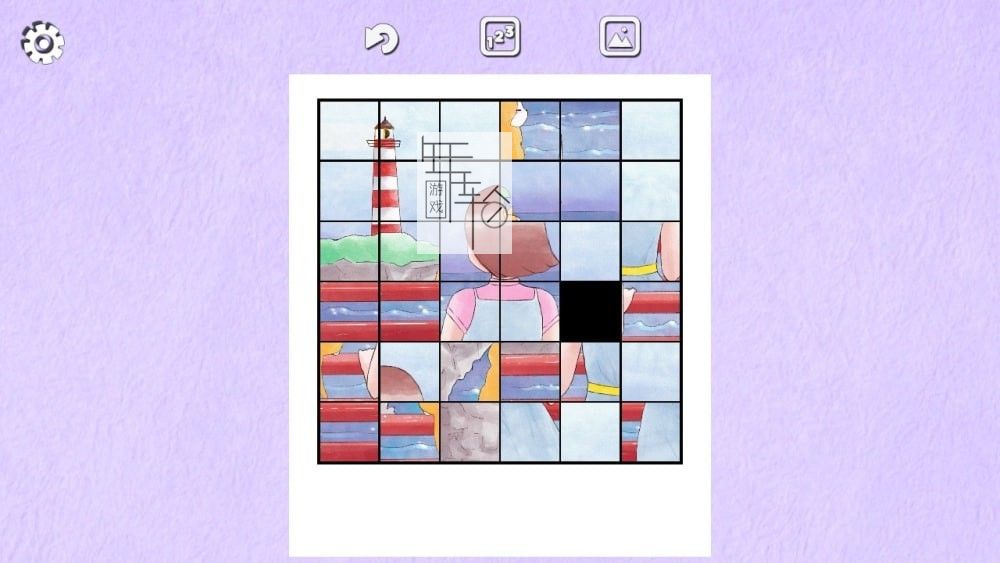Slide the red railing tile beside empty slot
Screen dimensions: 1000x563
click(x=651, y=311)
